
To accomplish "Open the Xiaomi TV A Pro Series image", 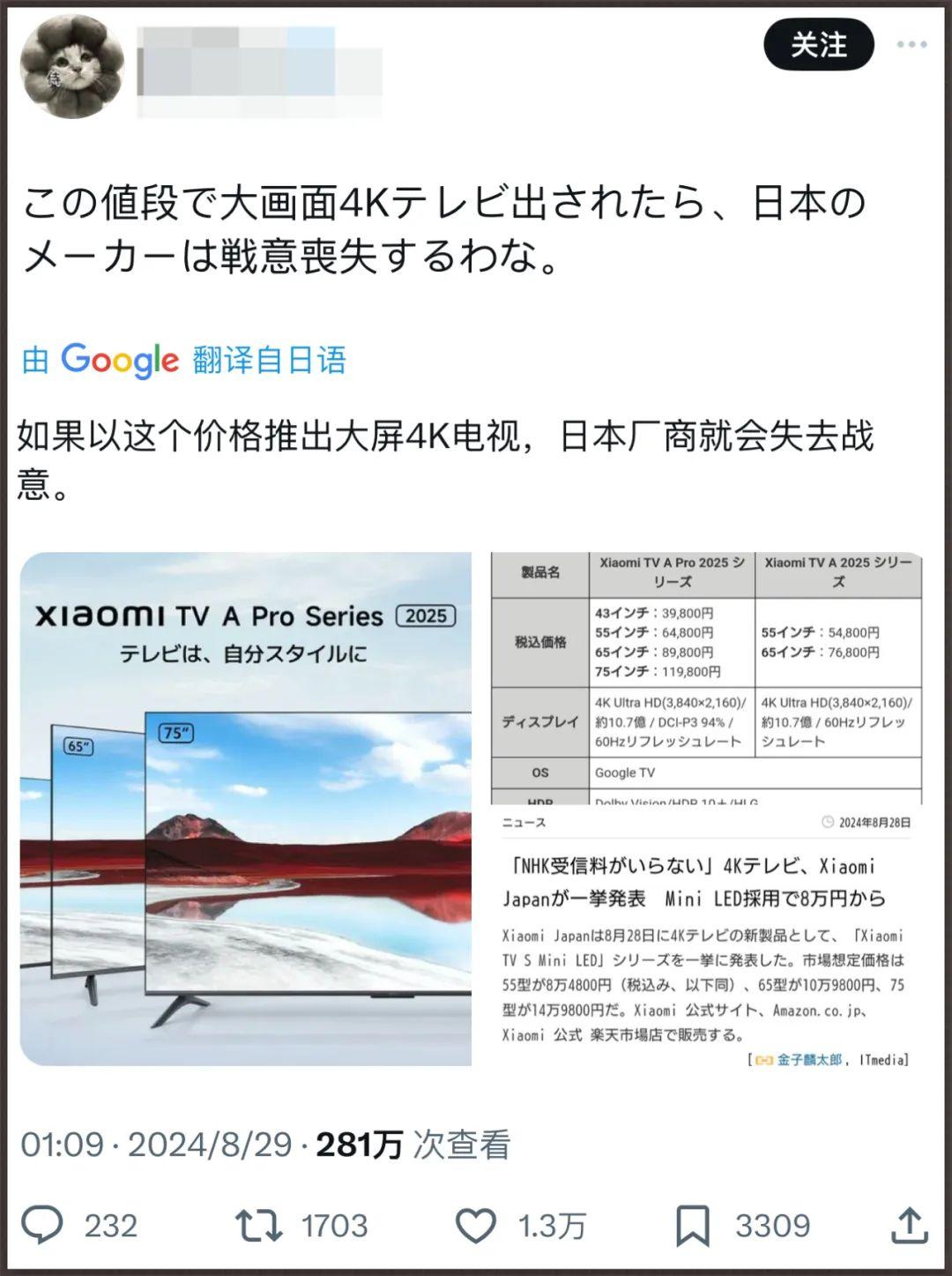I will tap(246, 808).
